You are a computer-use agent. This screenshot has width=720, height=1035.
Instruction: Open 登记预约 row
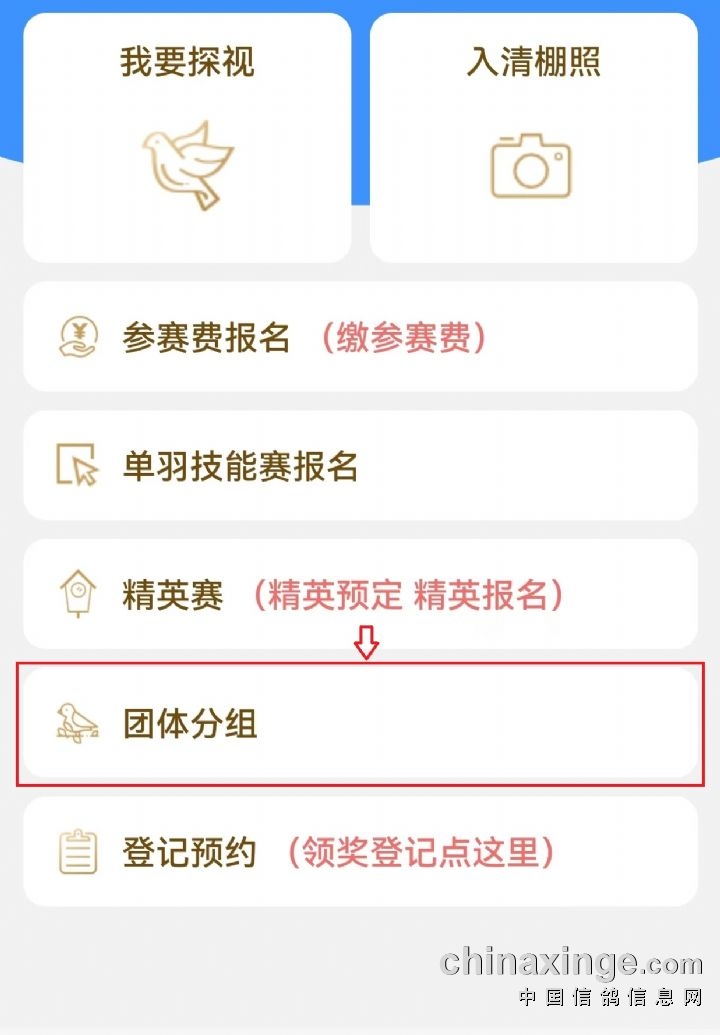[x=360, y=852]
